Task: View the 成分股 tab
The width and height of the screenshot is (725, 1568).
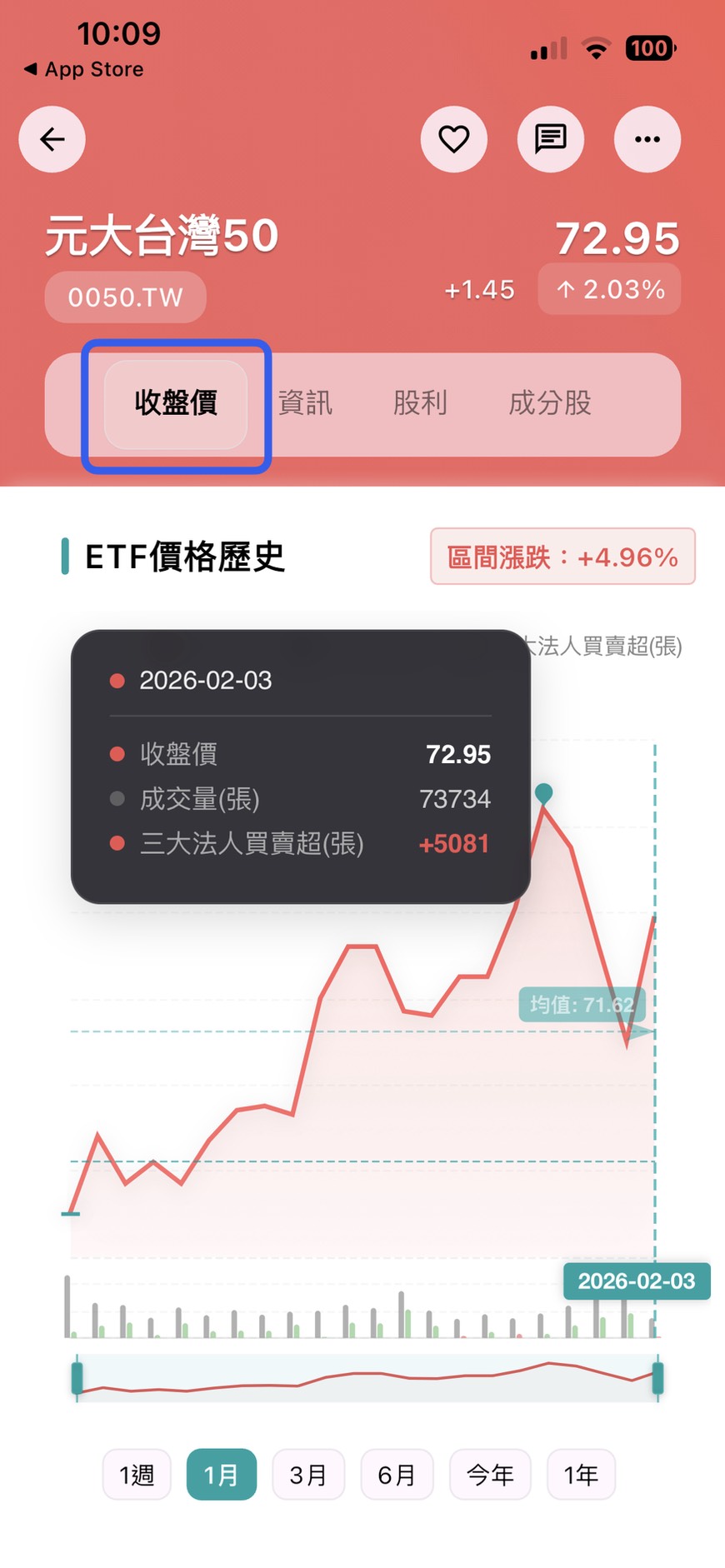Action: (x=550, y=404)
